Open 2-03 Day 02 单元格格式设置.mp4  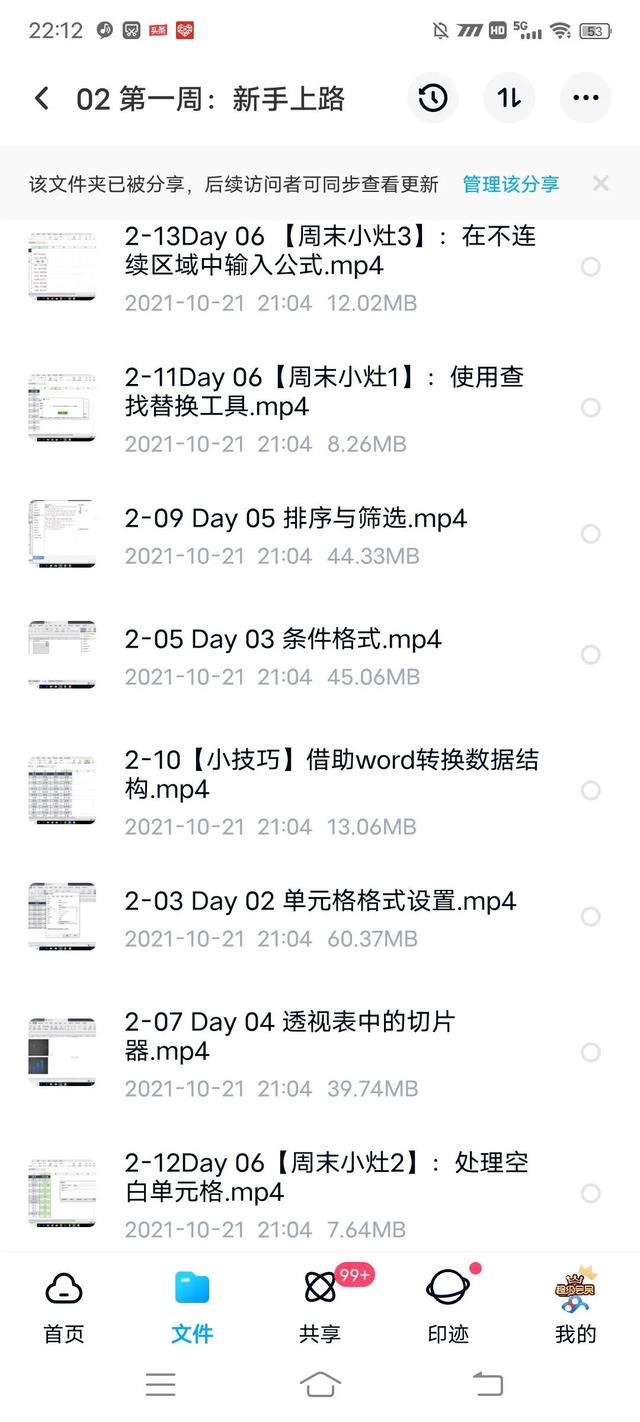click(x=320, y=901)
